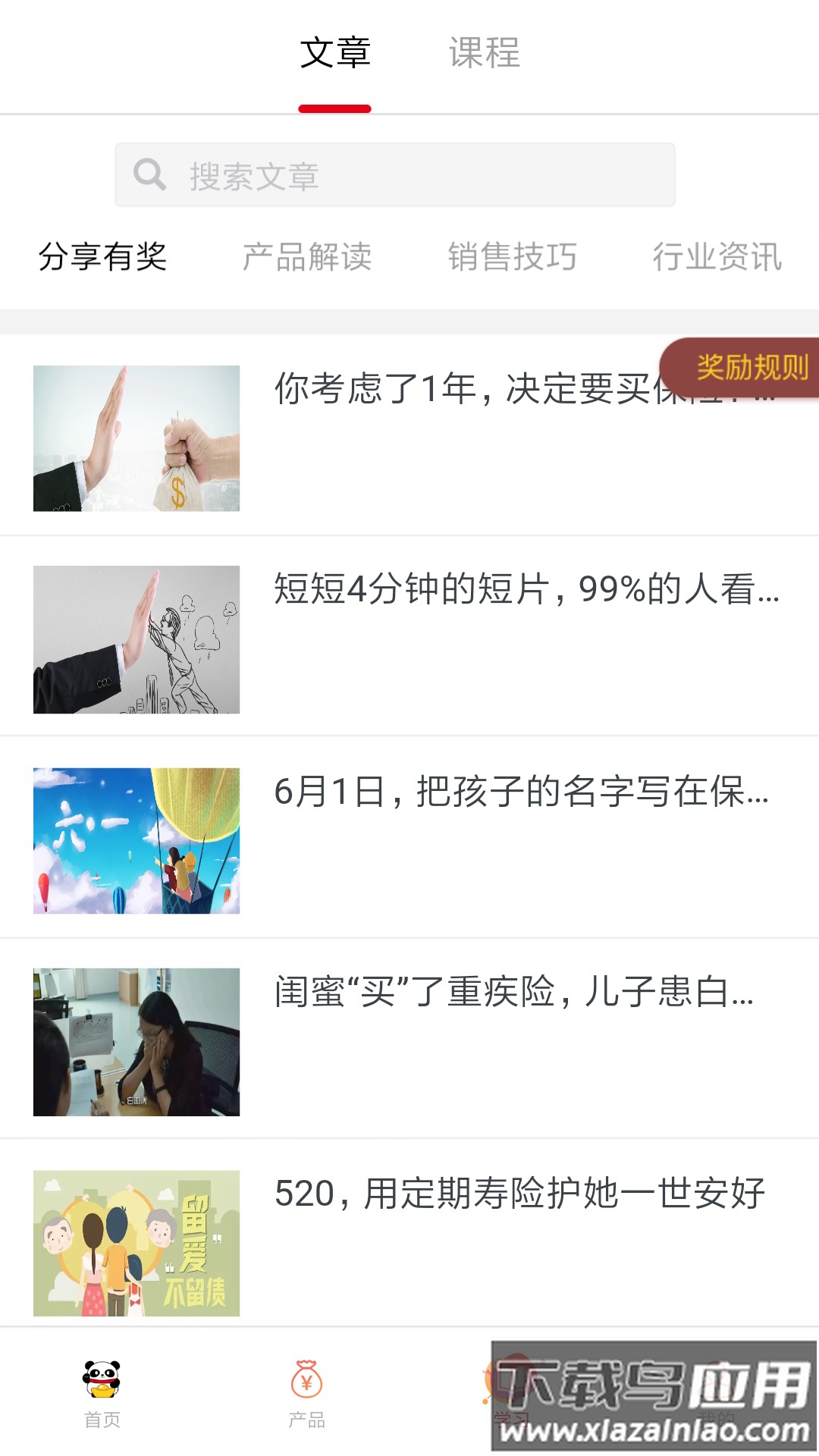This screenshot has height=1456, width=819.
Task: Go to the 首页 tab
Action: (x=102, y=1394)
